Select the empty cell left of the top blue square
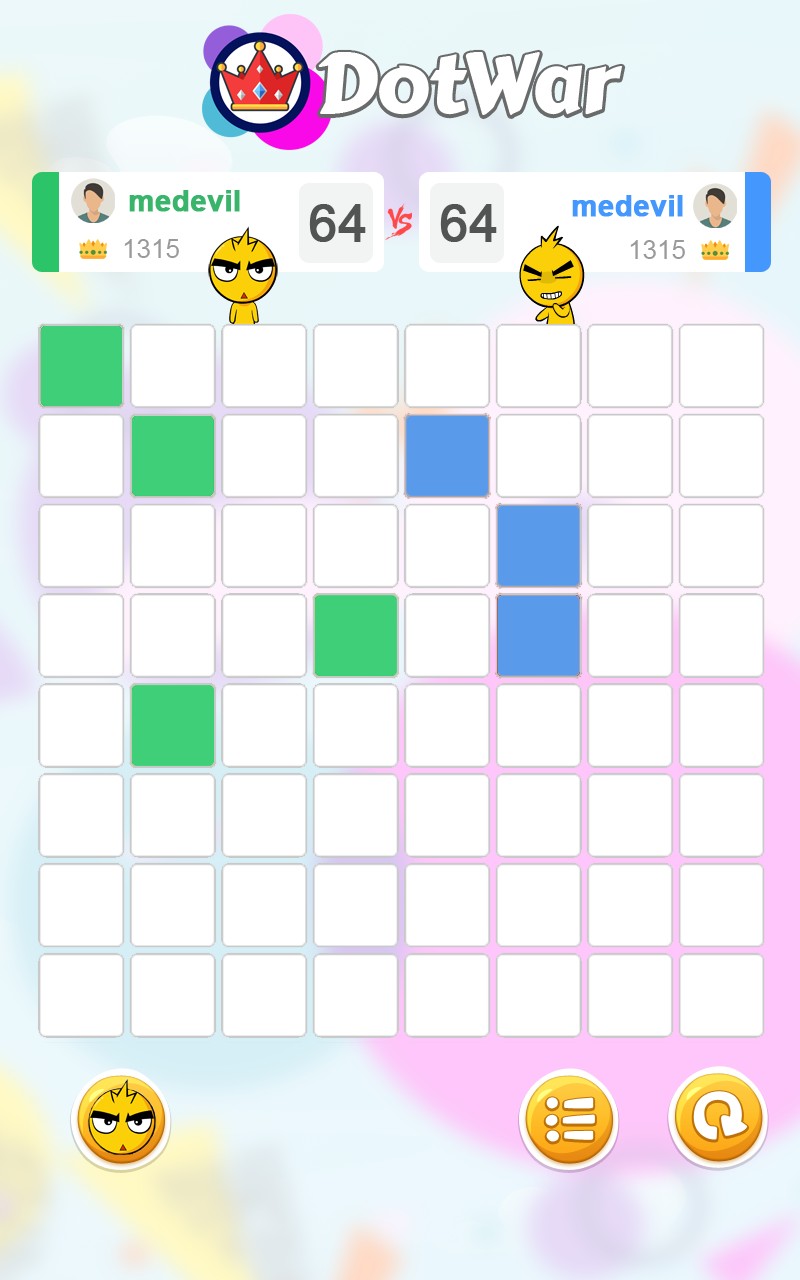 356,456
